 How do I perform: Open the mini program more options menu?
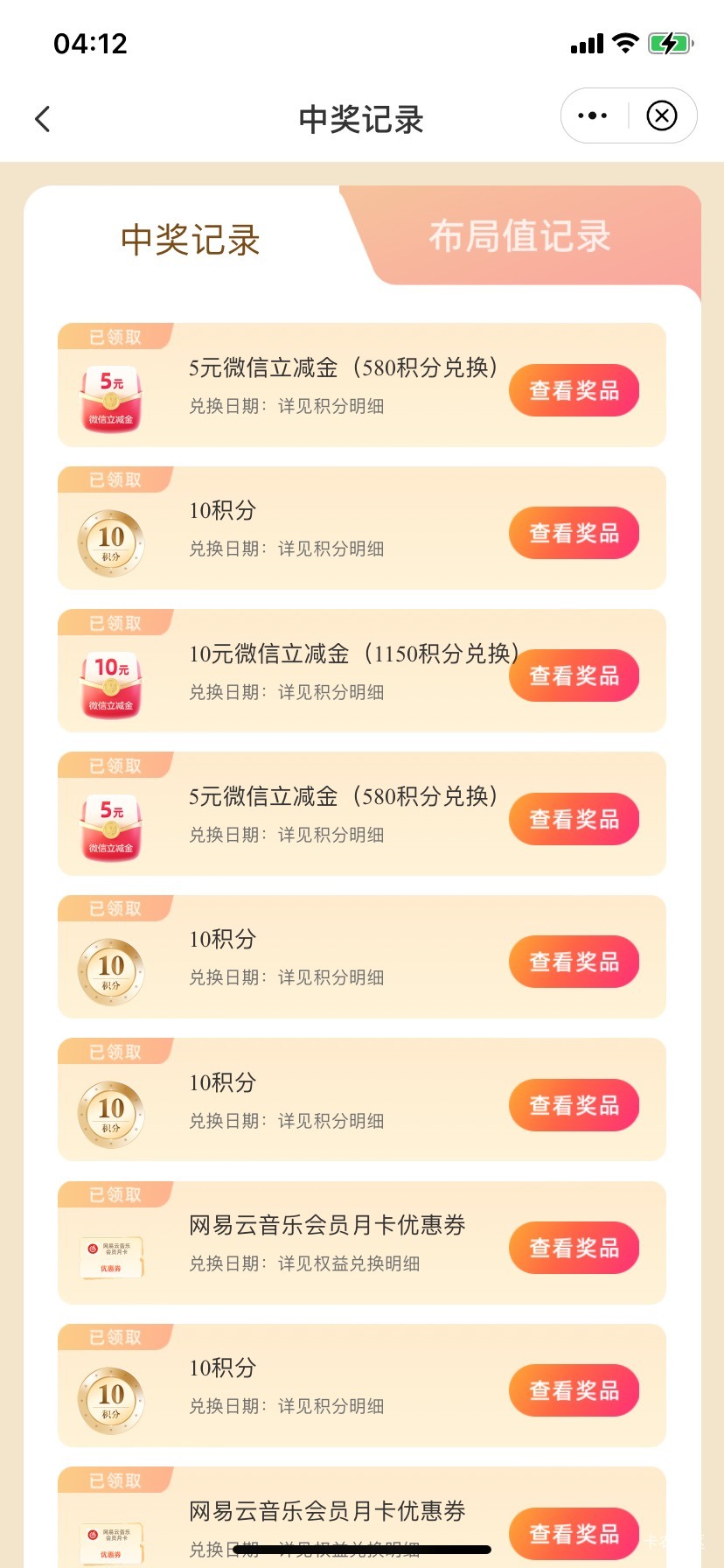coord(593,115)
